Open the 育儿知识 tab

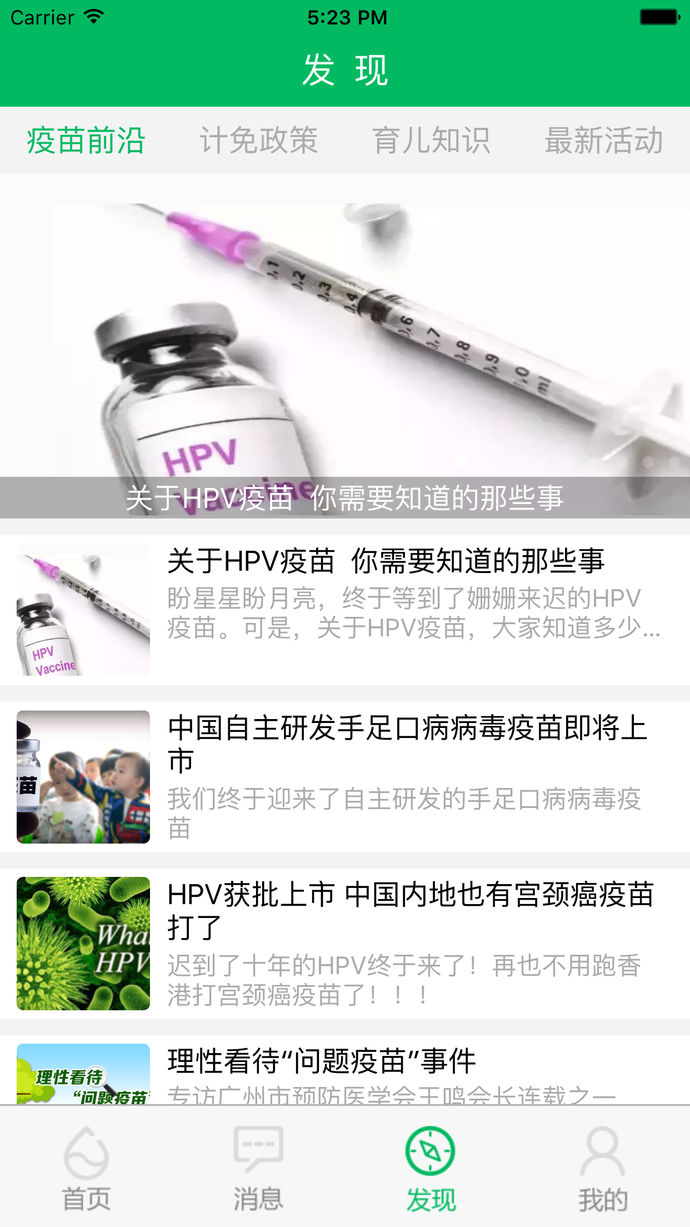431,141
